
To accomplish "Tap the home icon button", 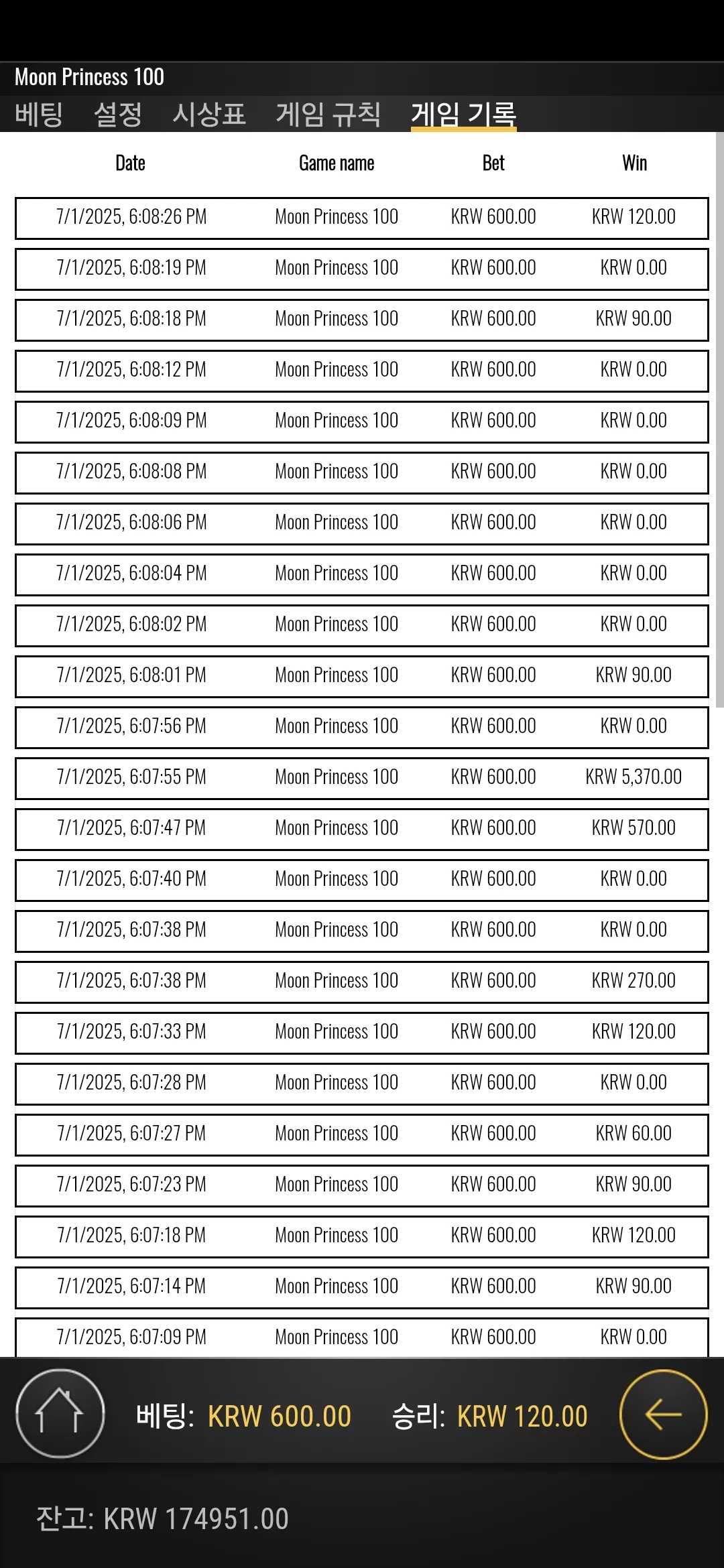I will click(60, 1413).
